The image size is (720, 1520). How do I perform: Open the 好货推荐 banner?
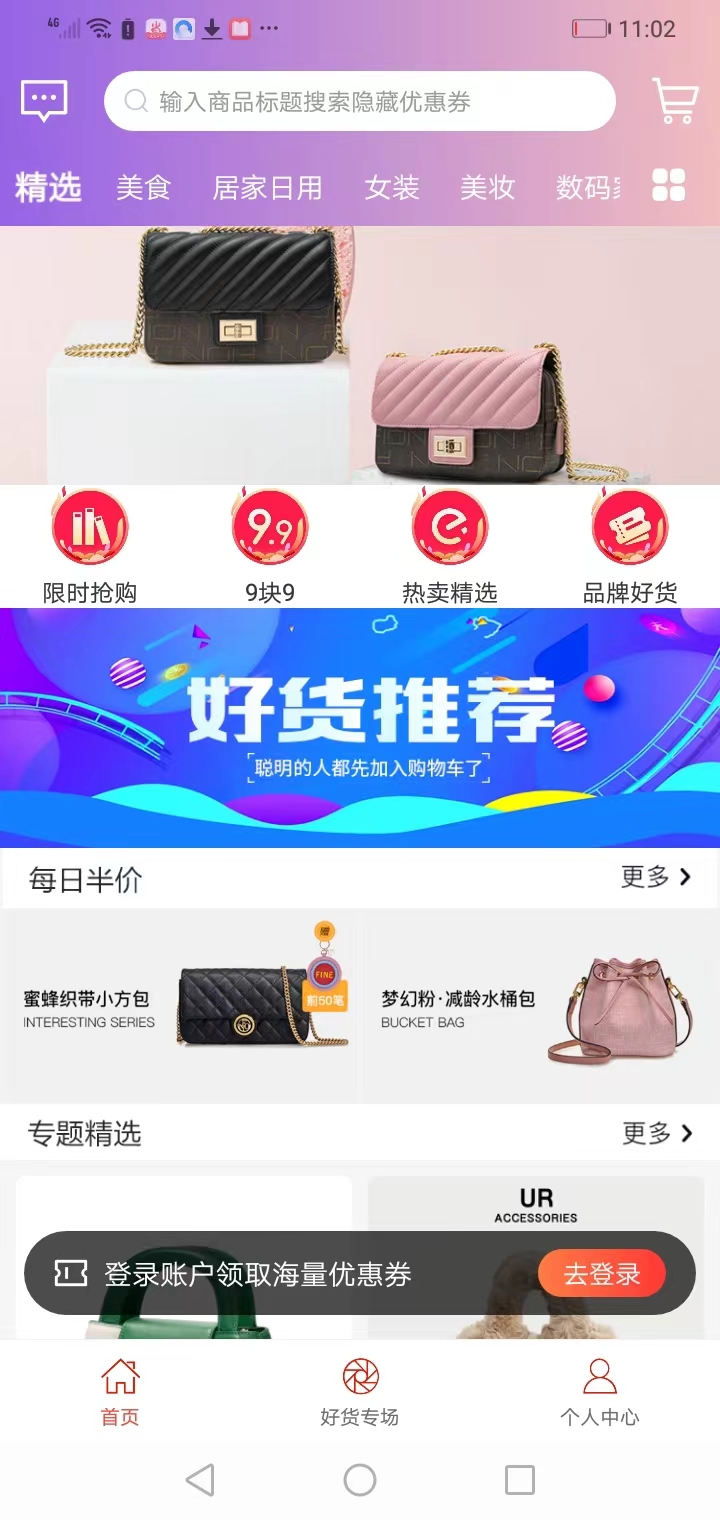tap(359, 727)
